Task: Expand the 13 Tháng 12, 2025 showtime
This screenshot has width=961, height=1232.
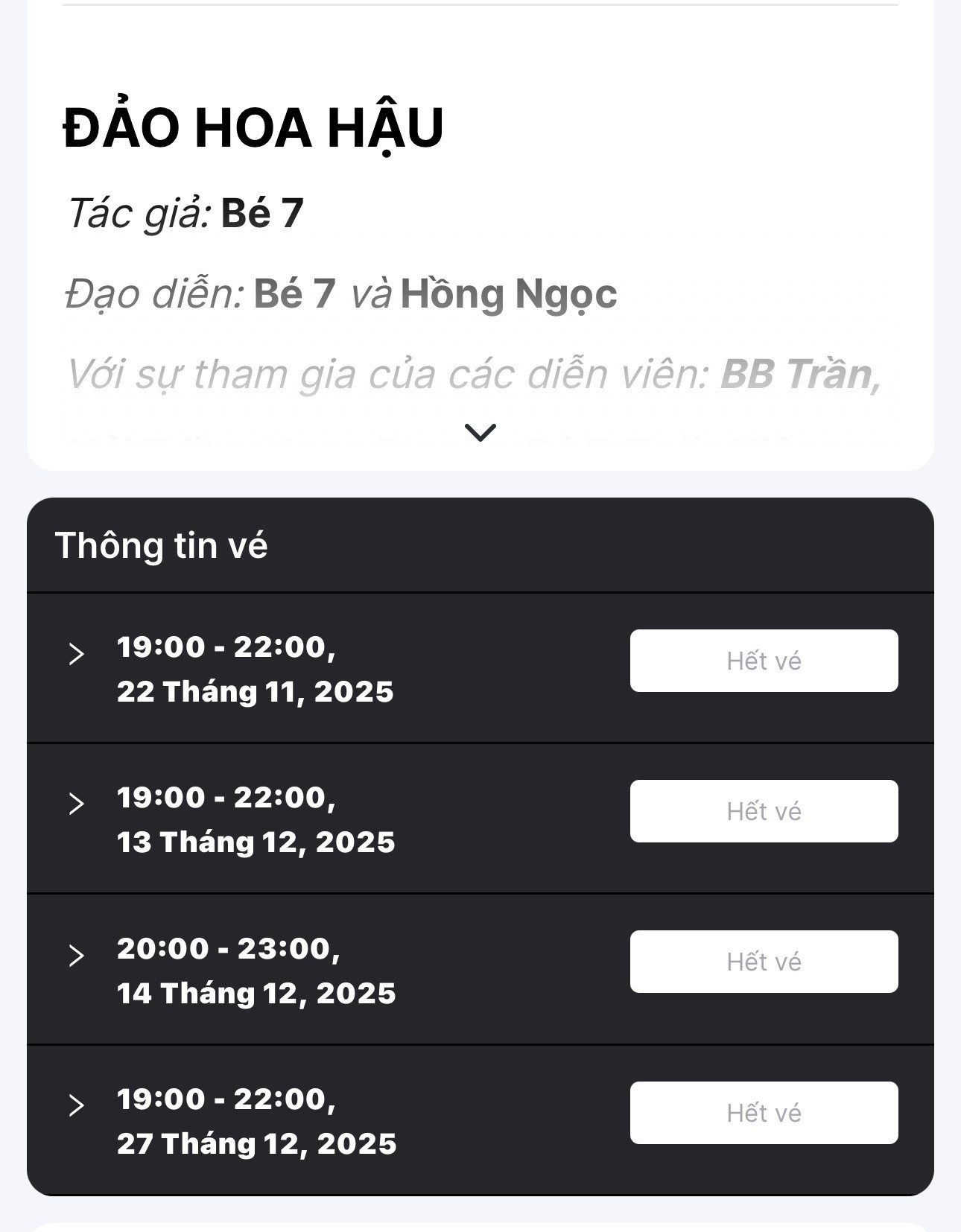Action: click(76, 804)
